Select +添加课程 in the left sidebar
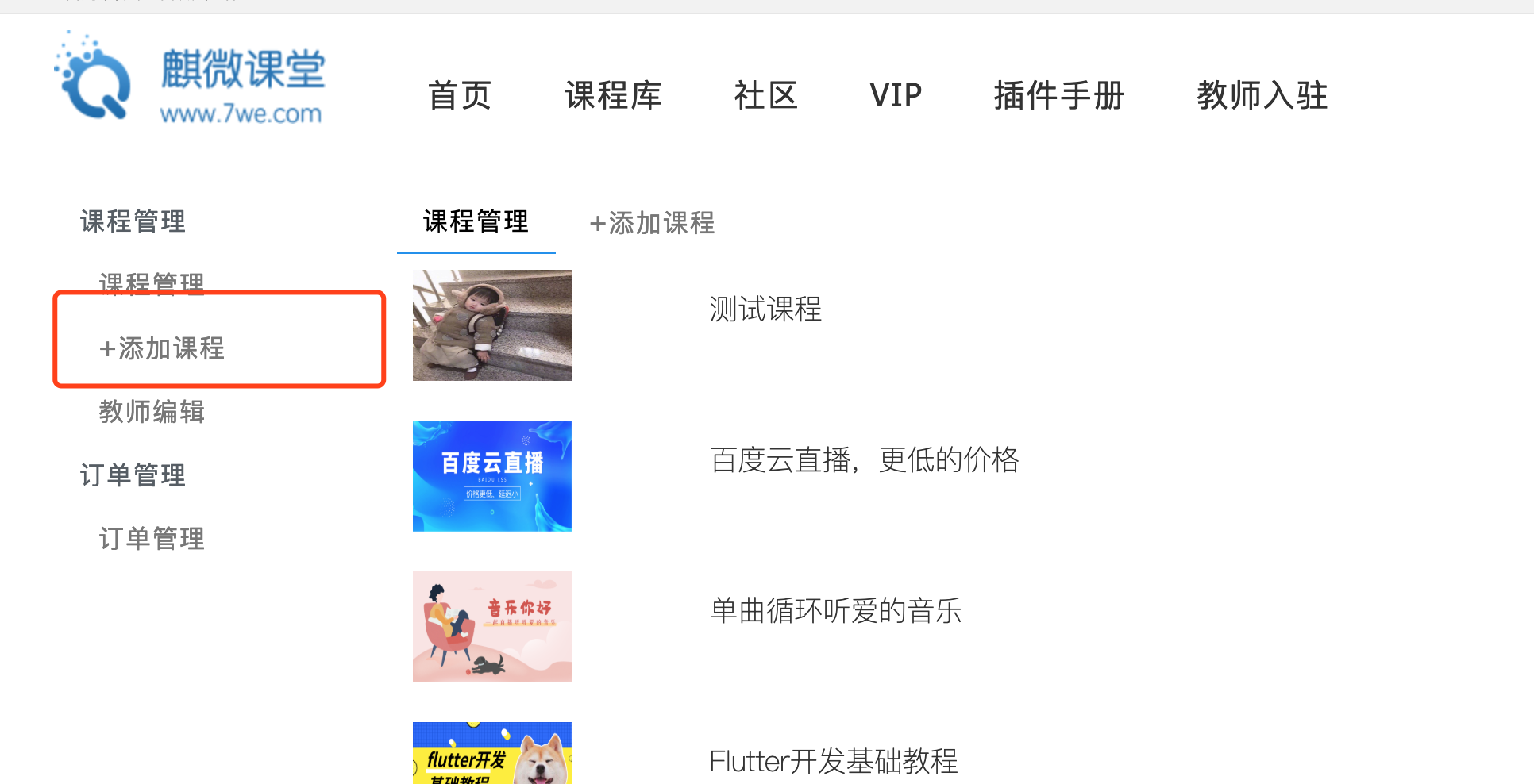 [x=162, y=348]
